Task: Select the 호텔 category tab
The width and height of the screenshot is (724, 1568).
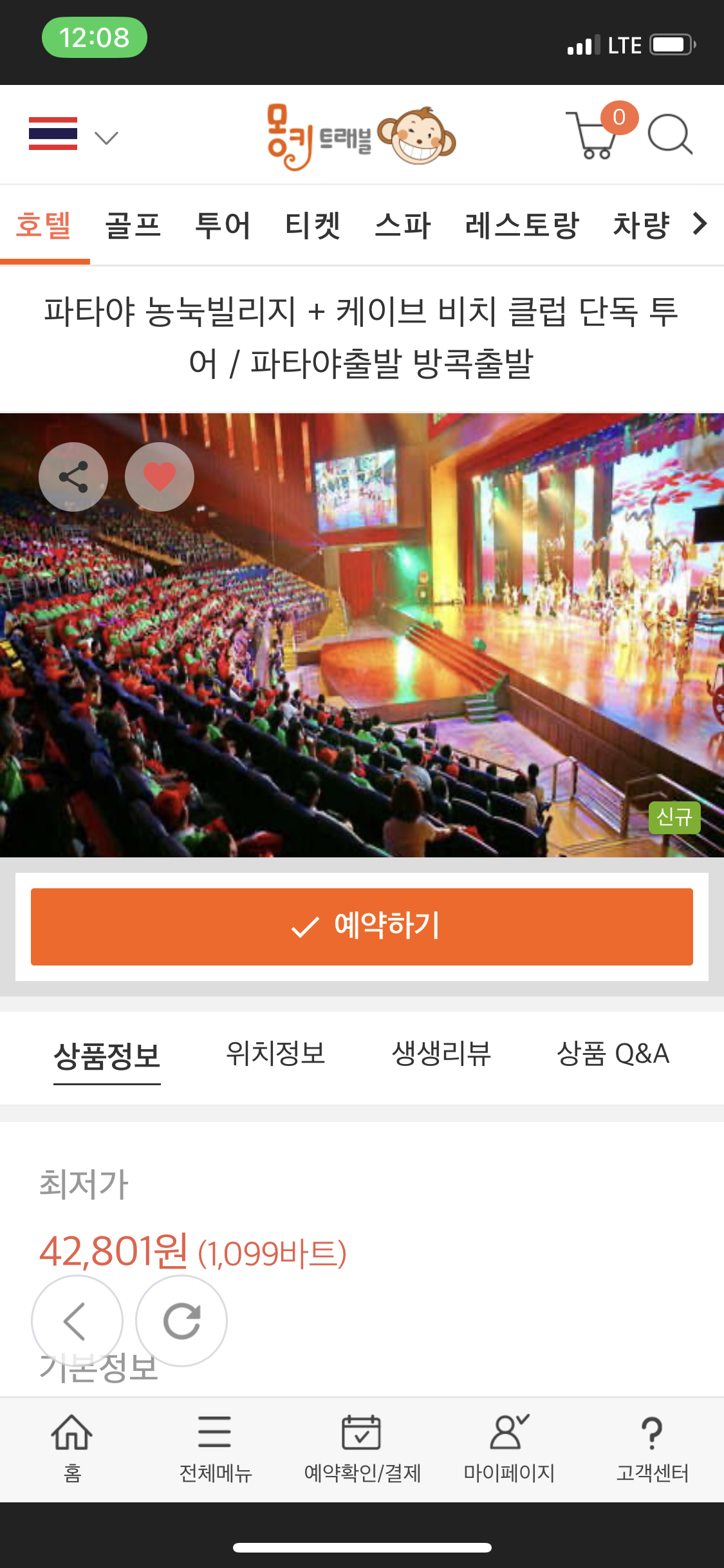Action: click(44, 225)
